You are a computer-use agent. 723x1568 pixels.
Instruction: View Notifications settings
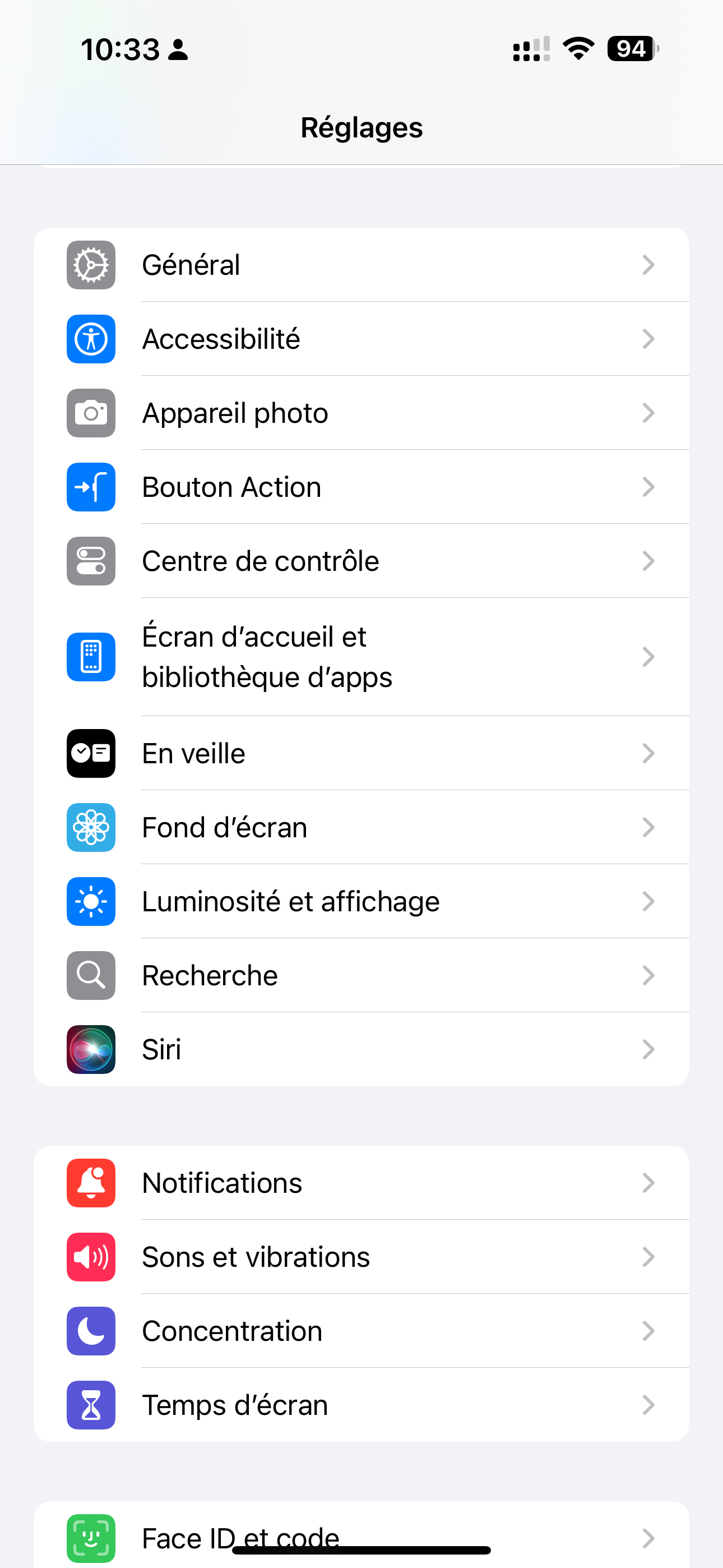(x=361, y=1183)
